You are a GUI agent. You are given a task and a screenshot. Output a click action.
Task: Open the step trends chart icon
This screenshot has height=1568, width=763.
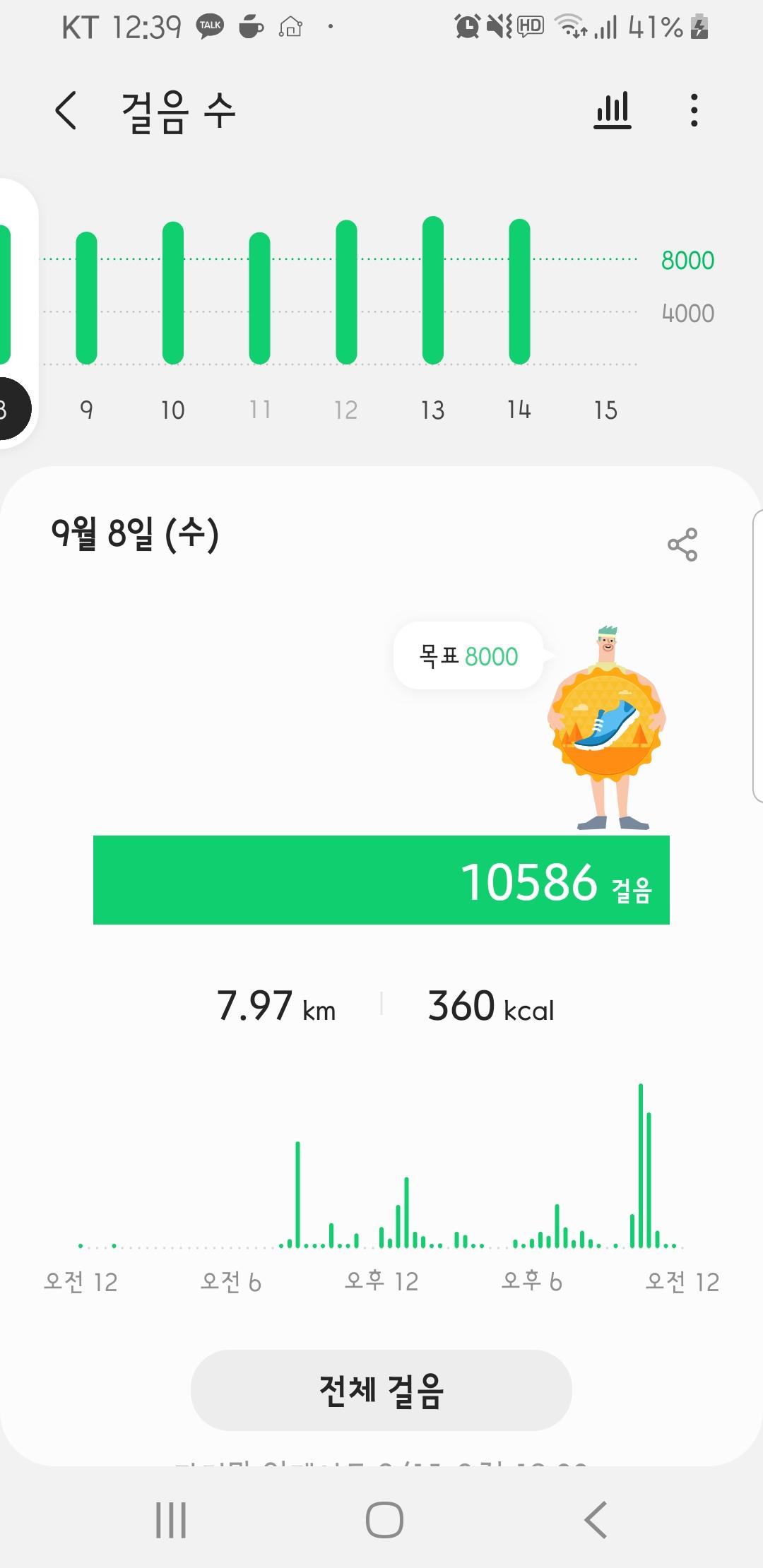pyautogui.click(x=612, y=111)
